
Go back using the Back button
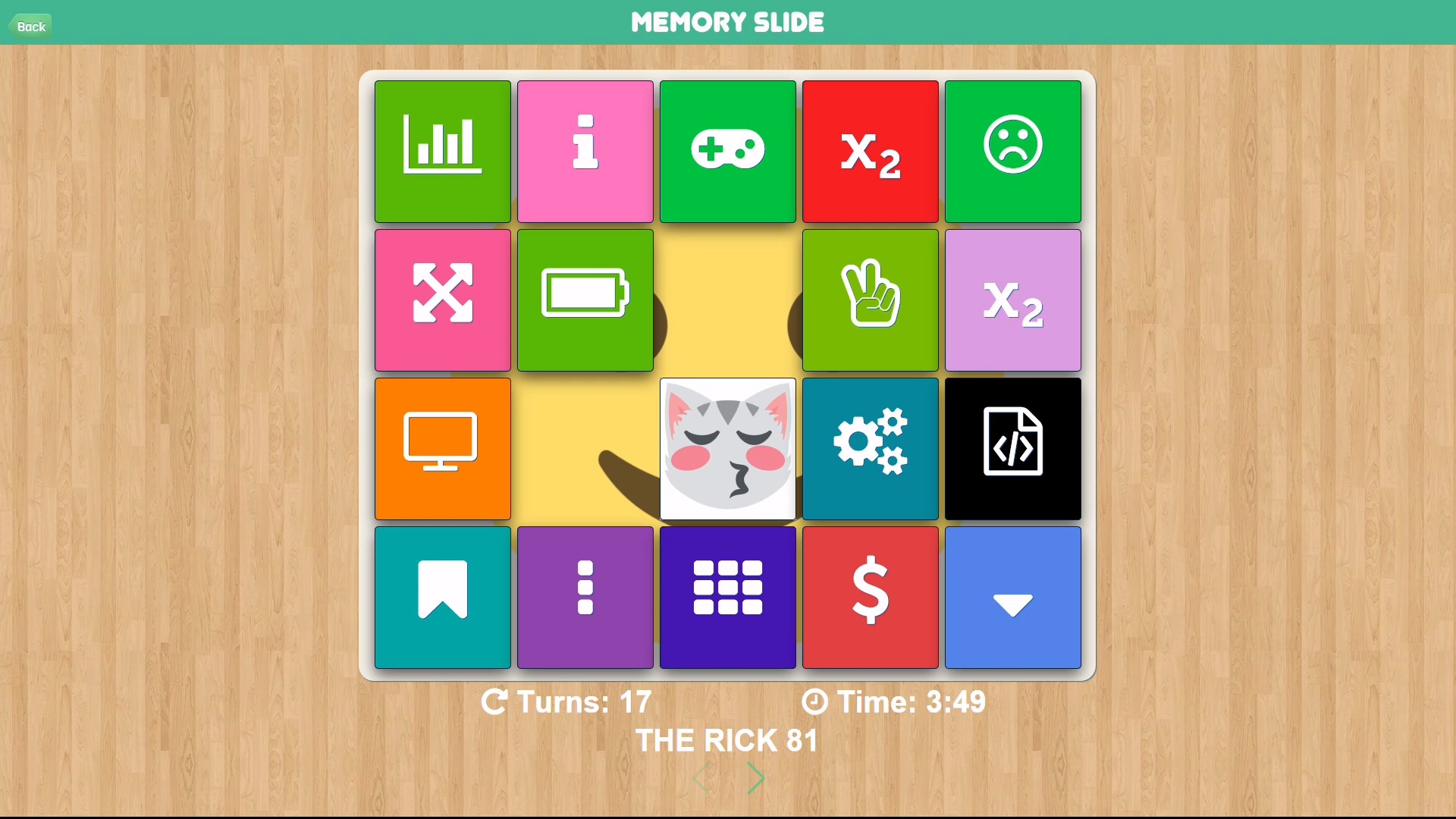pyautogui.click(x=30, y=26)
